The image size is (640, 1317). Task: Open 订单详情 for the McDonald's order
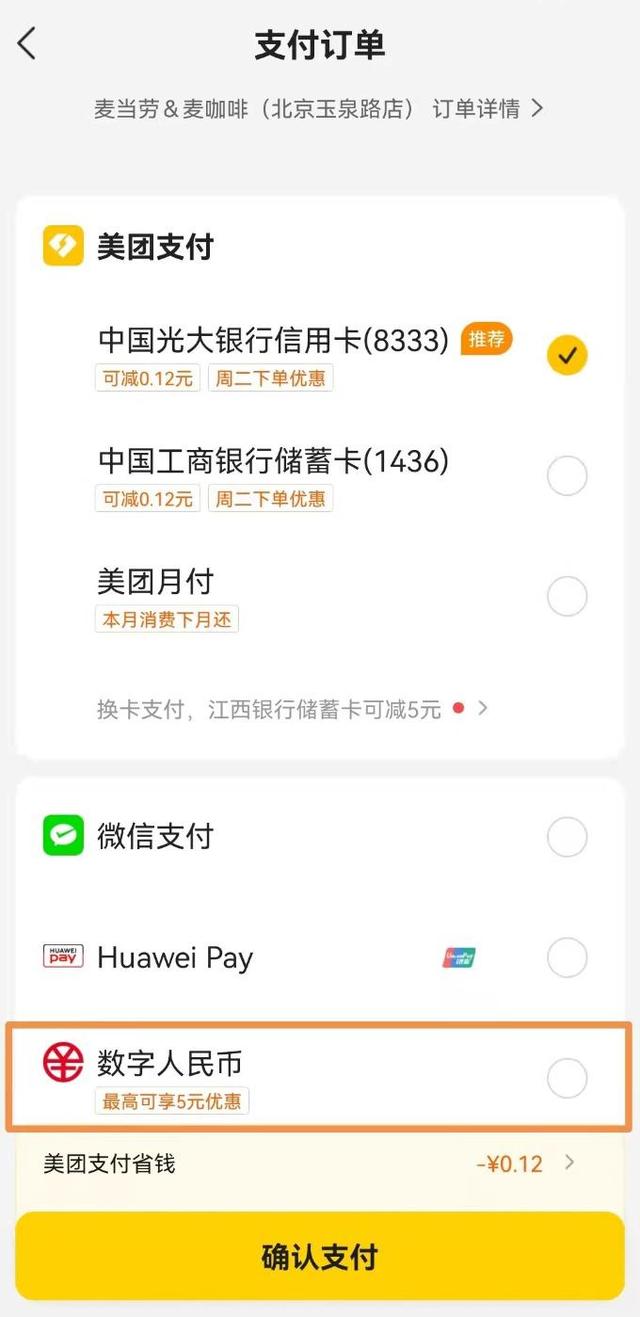(487, 109)
